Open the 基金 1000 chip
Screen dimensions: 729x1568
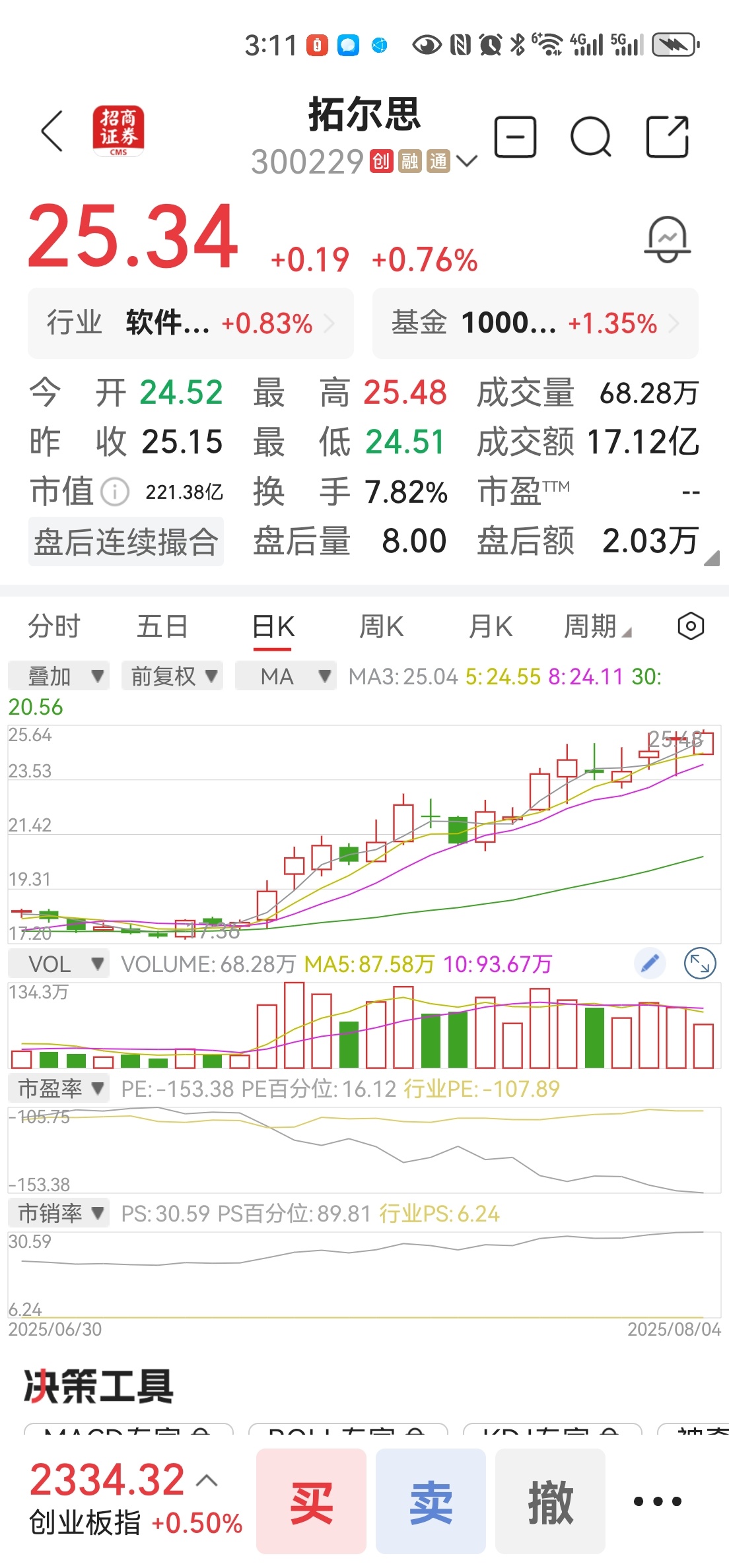click(x=536, y=323)
